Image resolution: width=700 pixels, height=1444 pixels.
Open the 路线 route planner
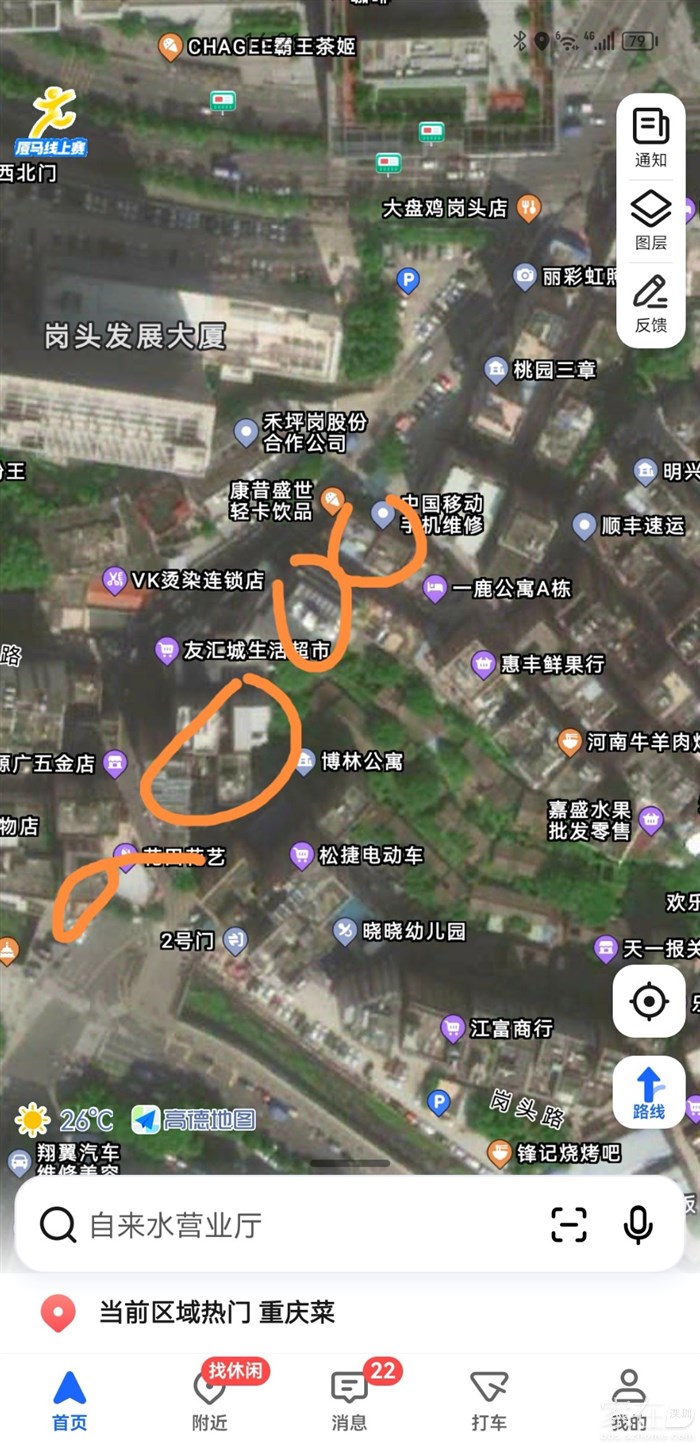pos(649,1092)
